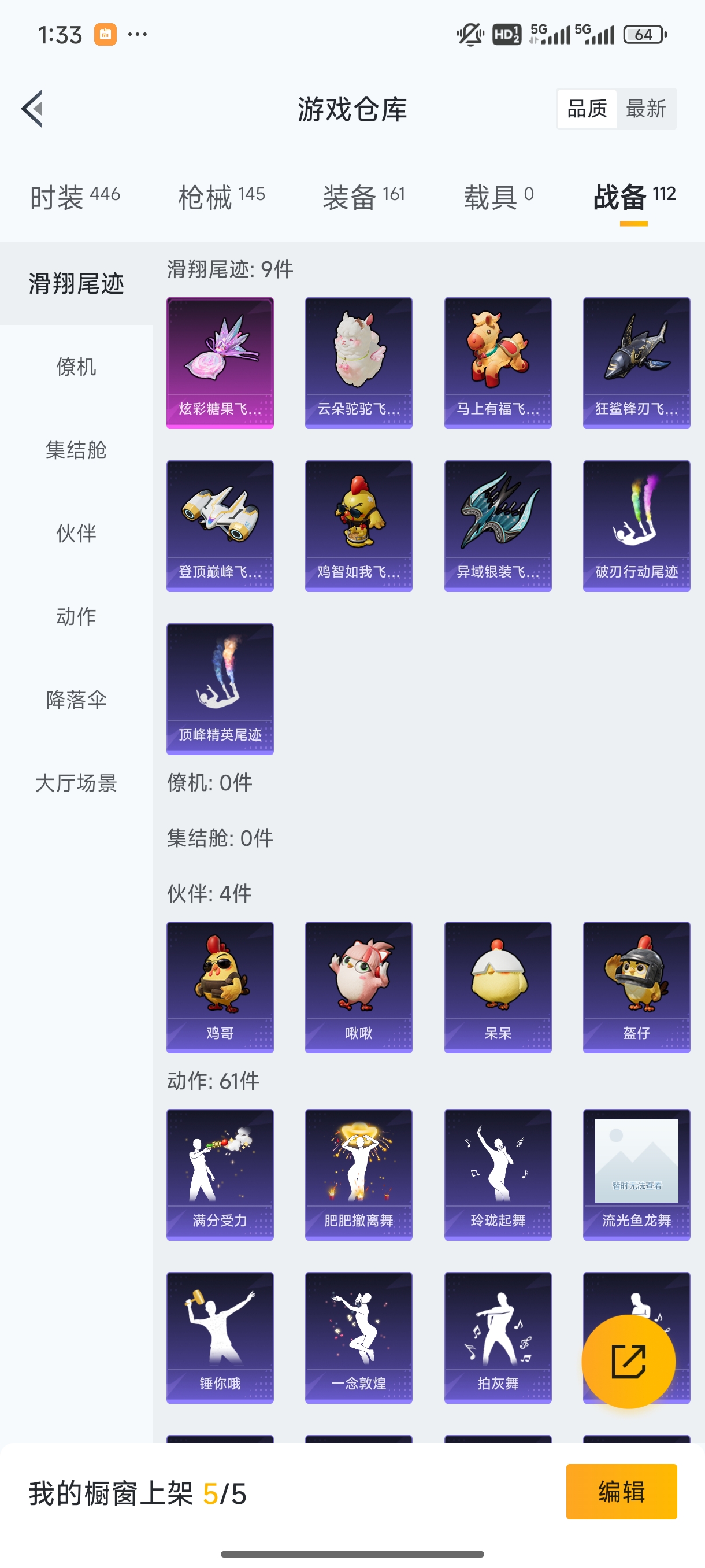
Task: Select the 鸡哥 companion icon
Action: 219,986
